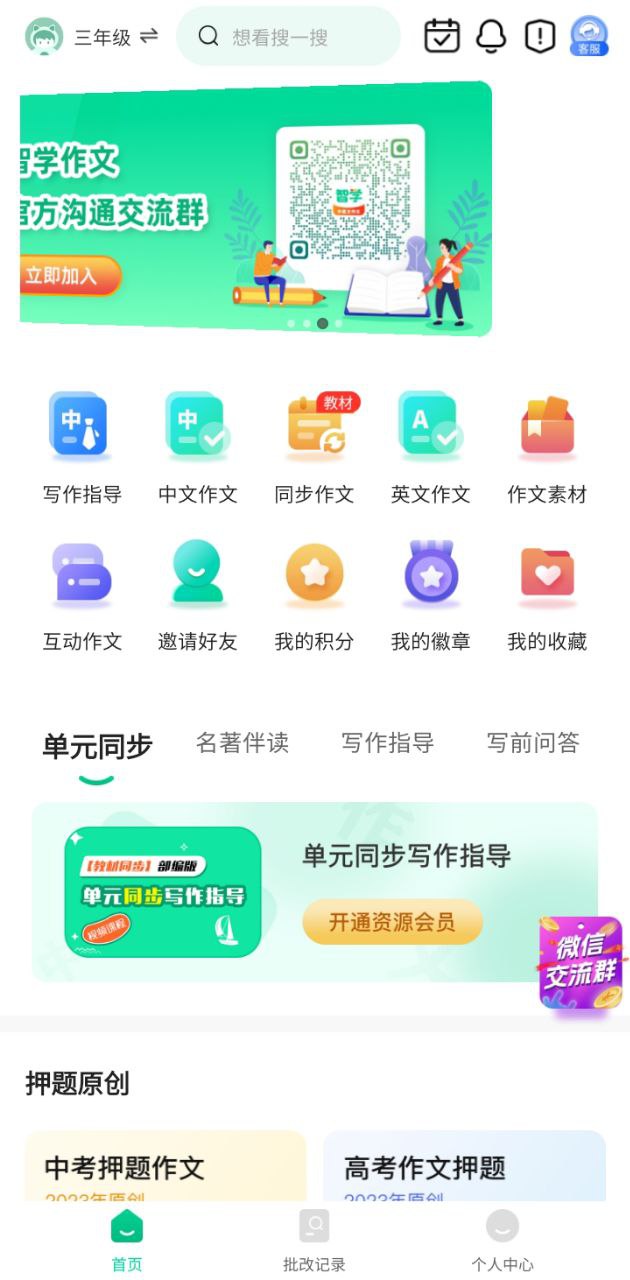Switch to the 名著伴读 tab
Image resolution: width=630 pixels, height=1280 pixels.
click(242, 743)
